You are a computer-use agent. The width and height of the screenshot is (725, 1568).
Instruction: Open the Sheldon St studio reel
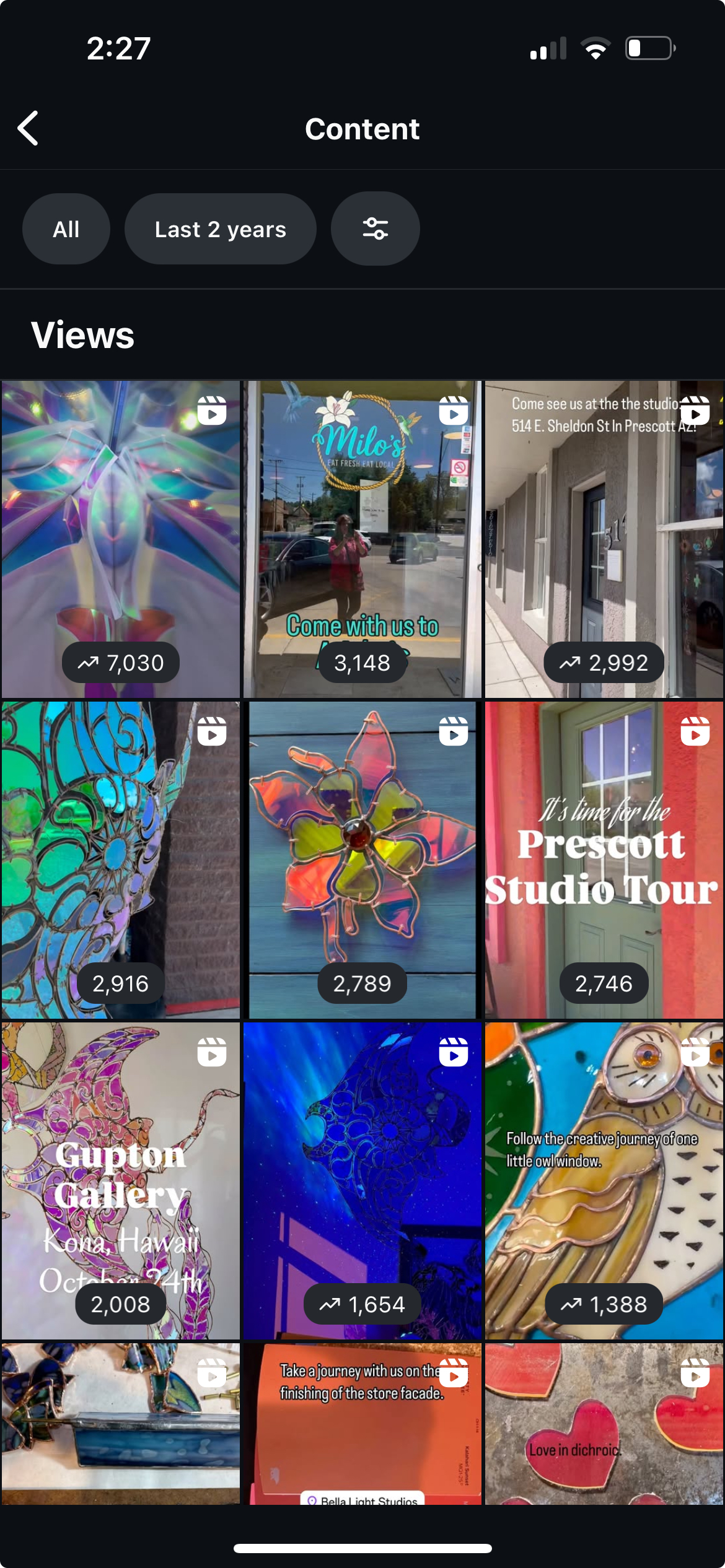tap(604, 539)
